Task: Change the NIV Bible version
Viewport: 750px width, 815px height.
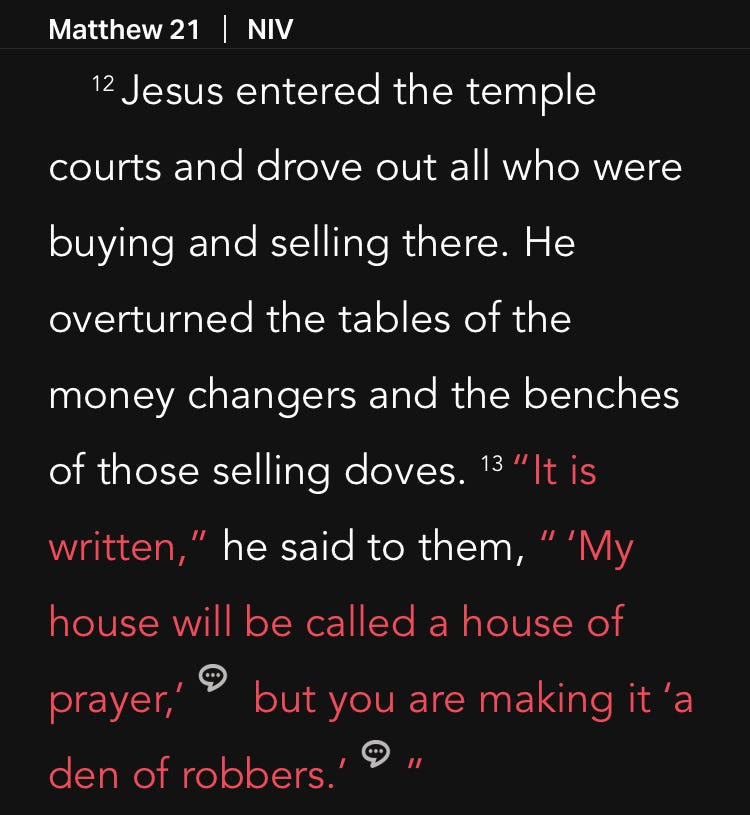Action: coord(270,29)
